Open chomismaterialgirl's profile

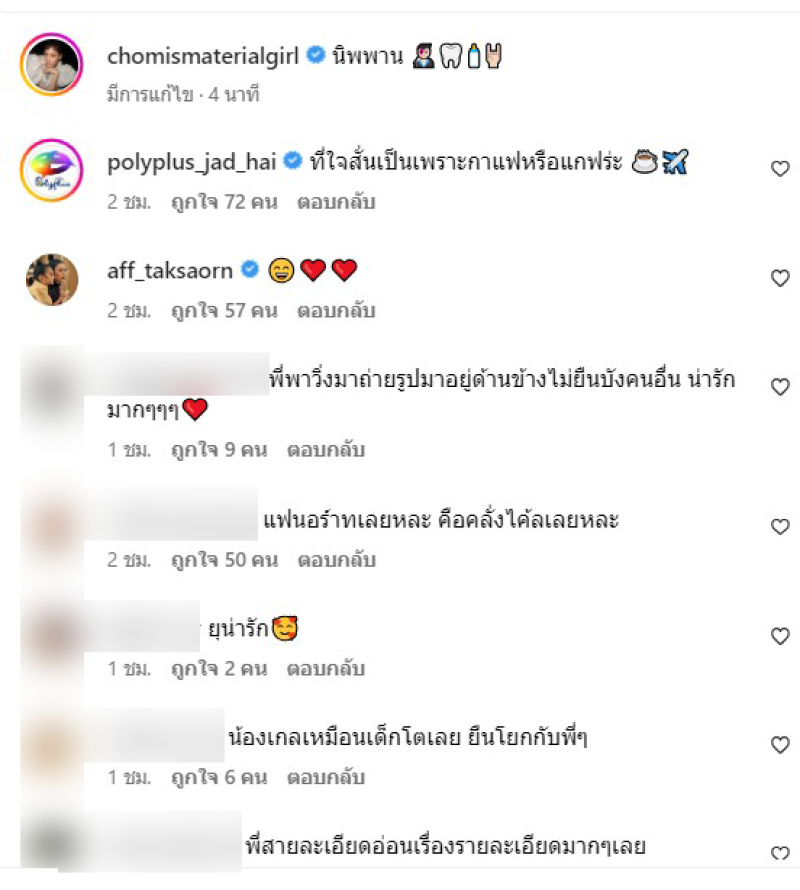(x=204, y=56)
